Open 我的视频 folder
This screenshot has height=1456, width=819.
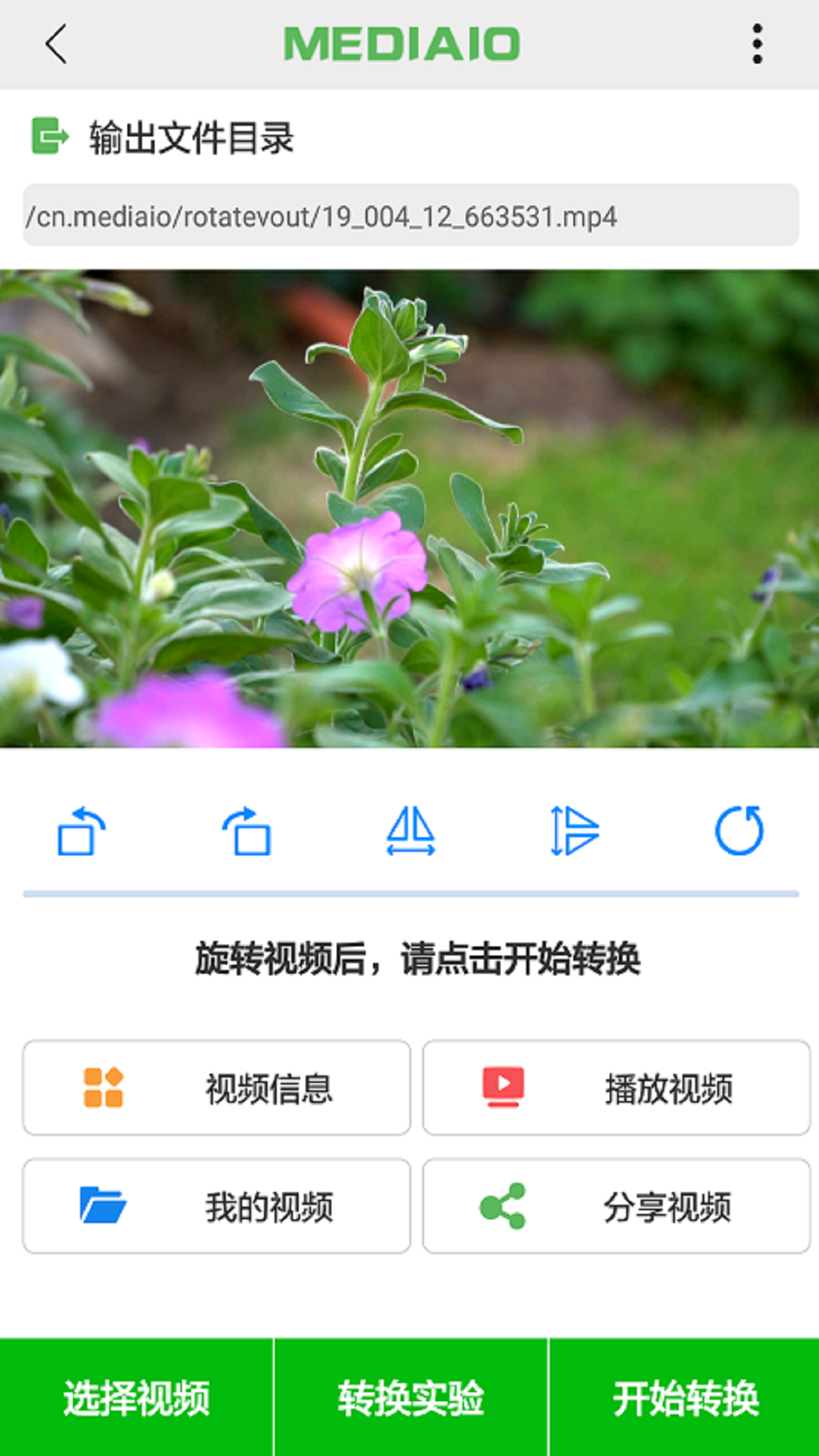pyautogui.click(x=217, y=1206)
